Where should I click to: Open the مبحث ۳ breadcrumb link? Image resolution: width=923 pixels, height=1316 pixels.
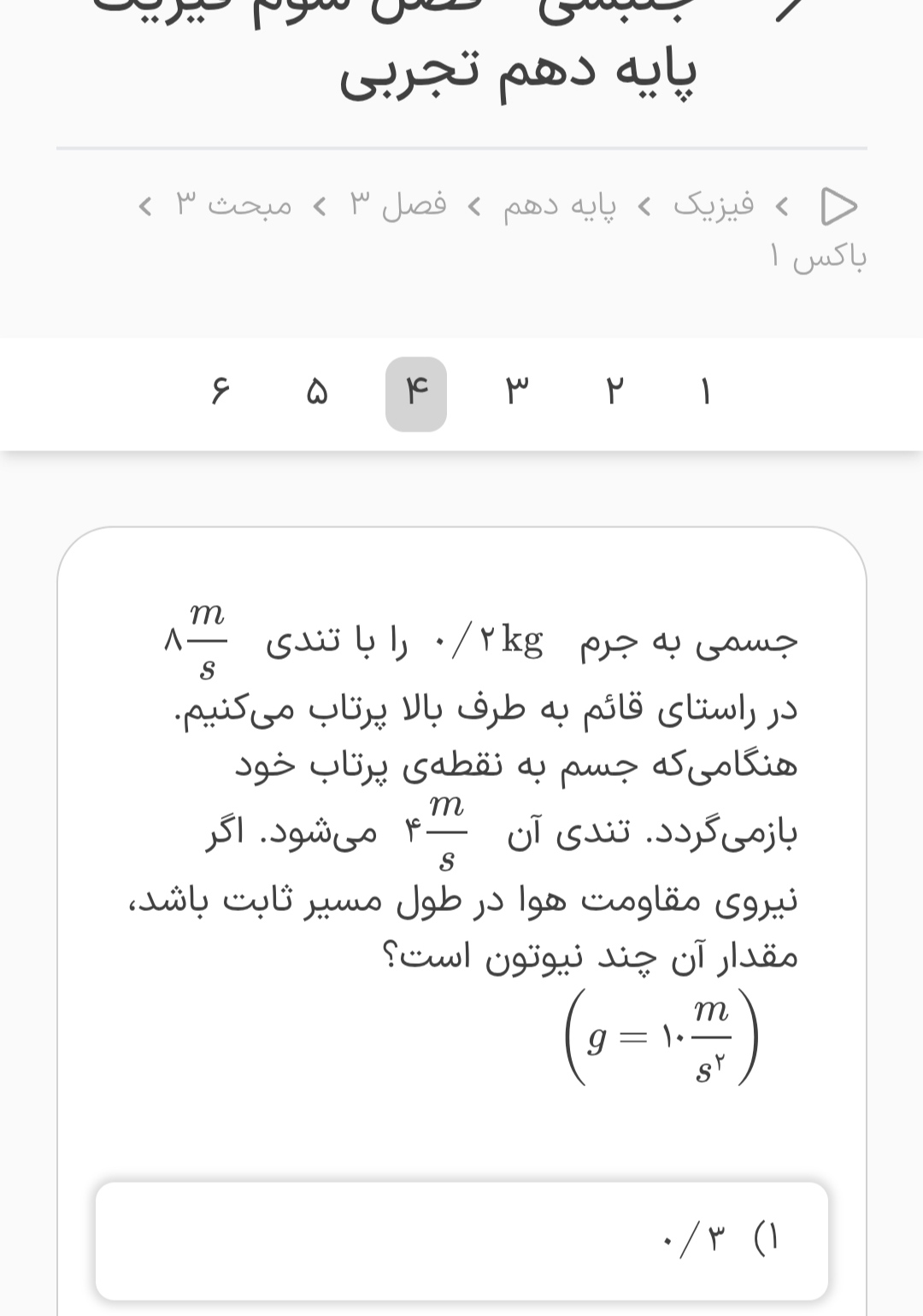coord(234,205)
